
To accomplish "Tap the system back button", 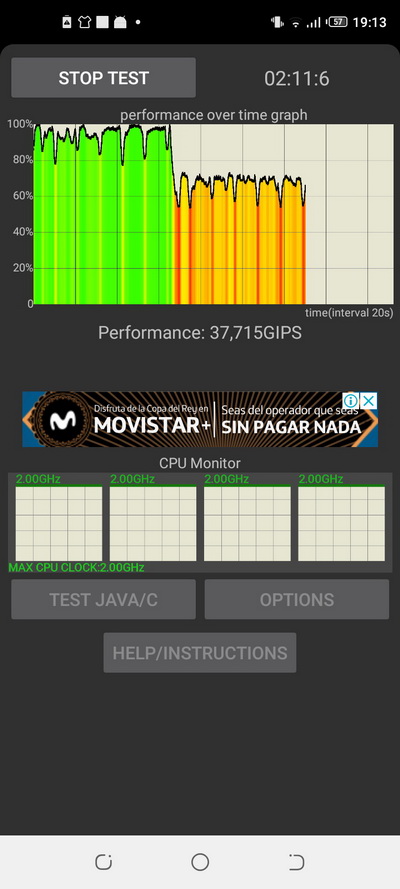I will (296, 862).
